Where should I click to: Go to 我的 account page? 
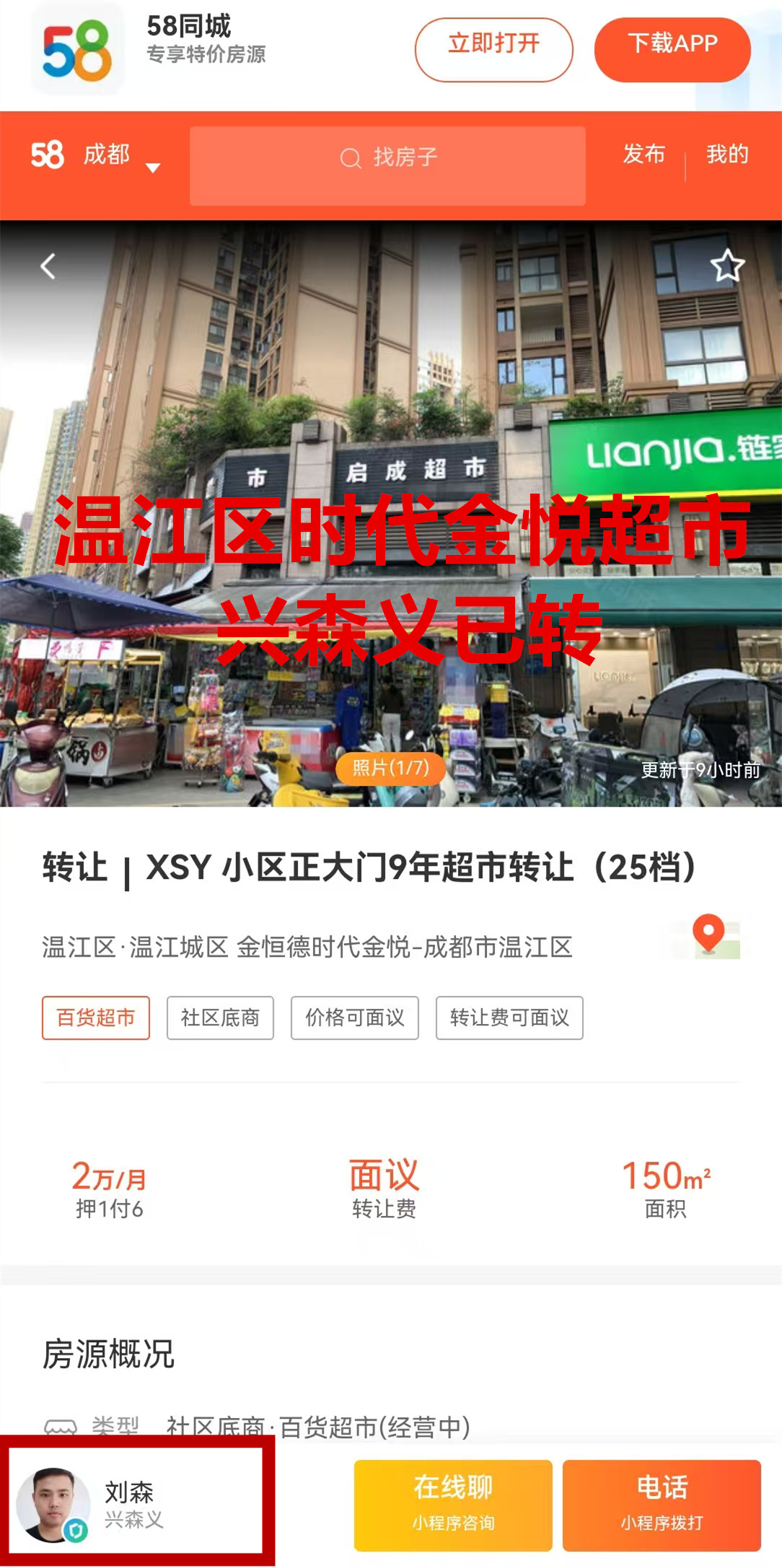pos(727,154)
